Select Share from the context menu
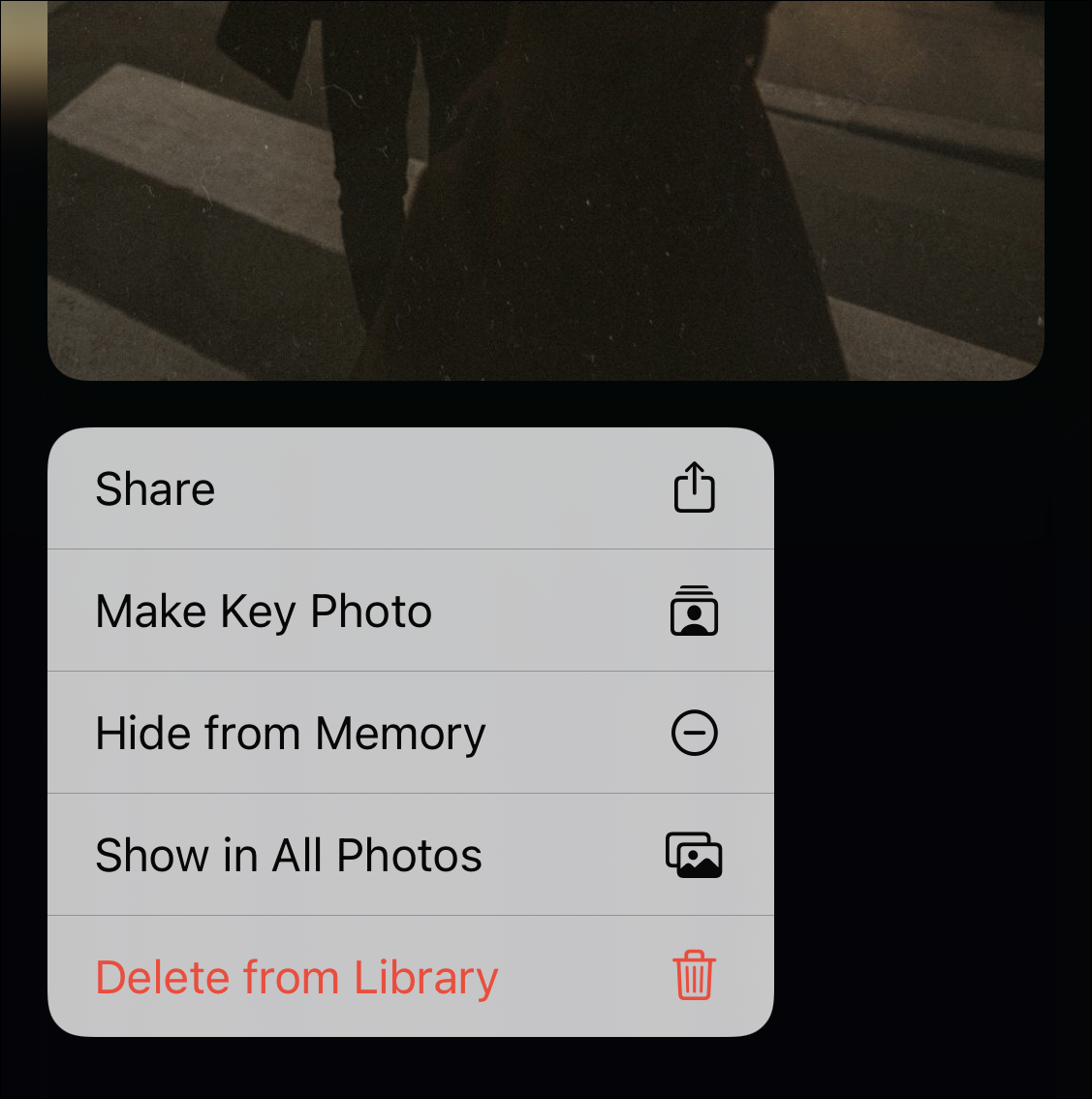Image resolution: width=1092 pixels, height=1099 pixels. coord(410,488)
